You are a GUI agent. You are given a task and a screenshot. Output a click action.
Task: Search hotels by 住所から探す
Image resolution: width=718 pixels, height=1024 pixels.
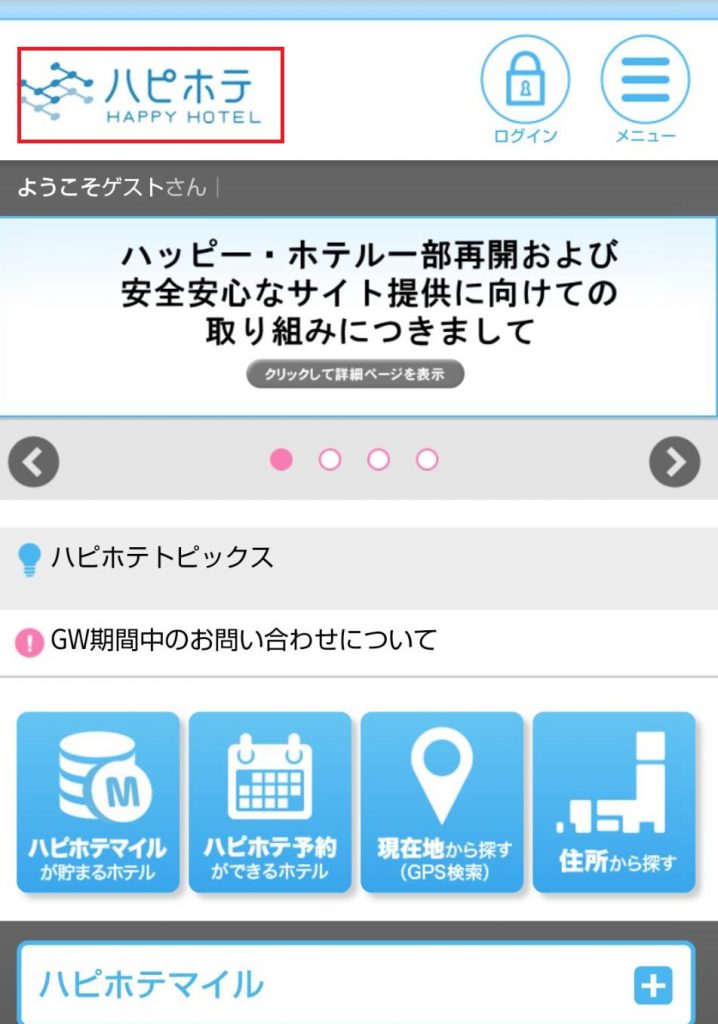(614, 802)
